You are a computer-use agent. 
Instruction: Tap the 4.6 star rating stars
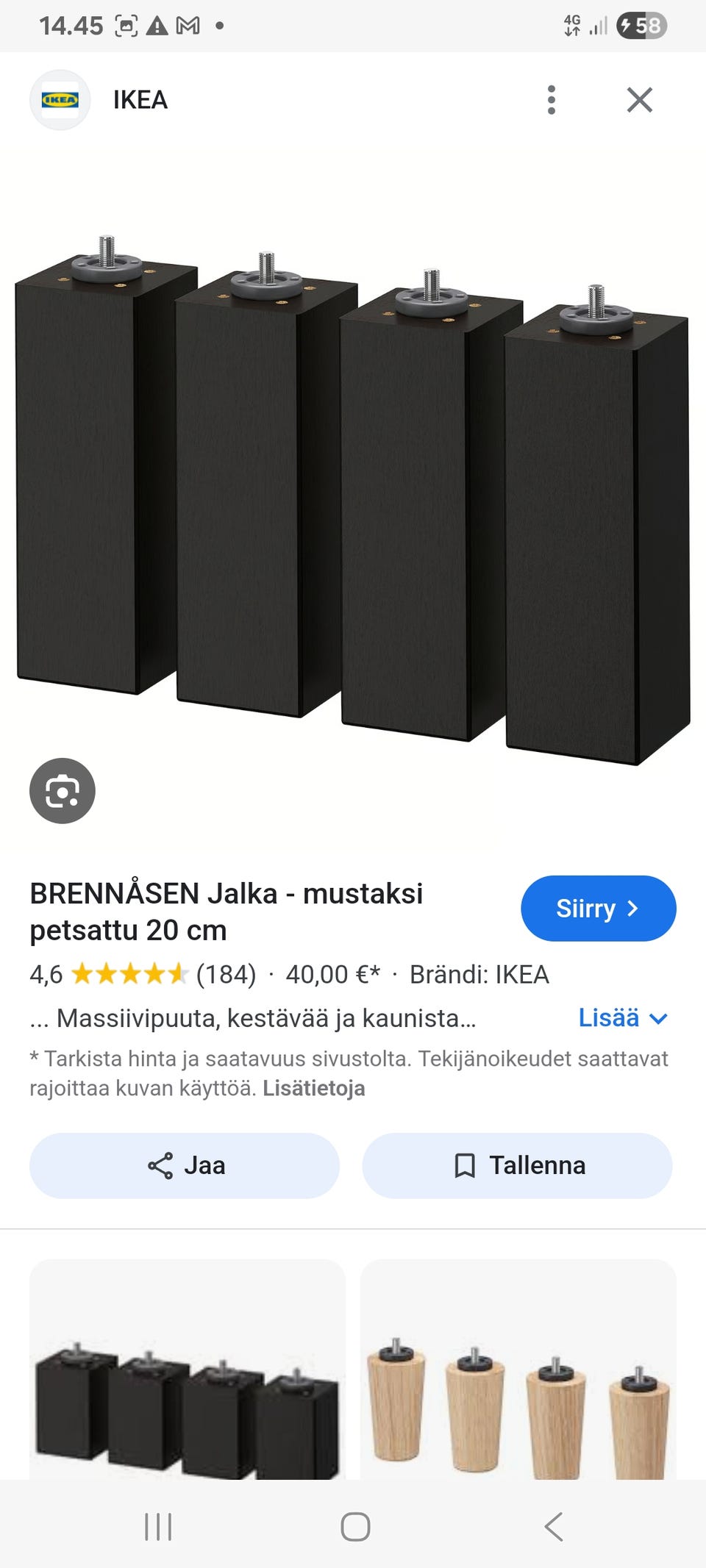129,974
